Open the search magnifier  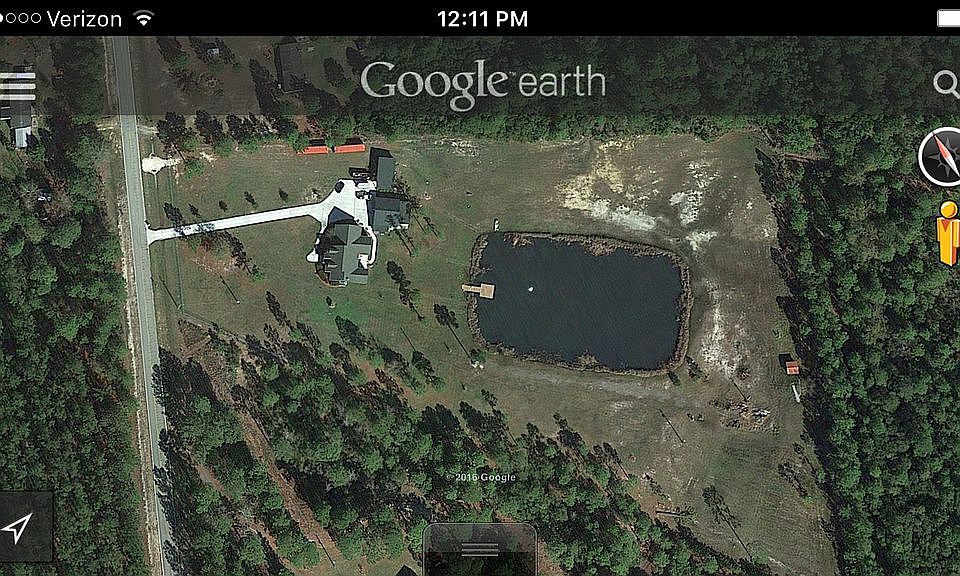coord(946,84)
